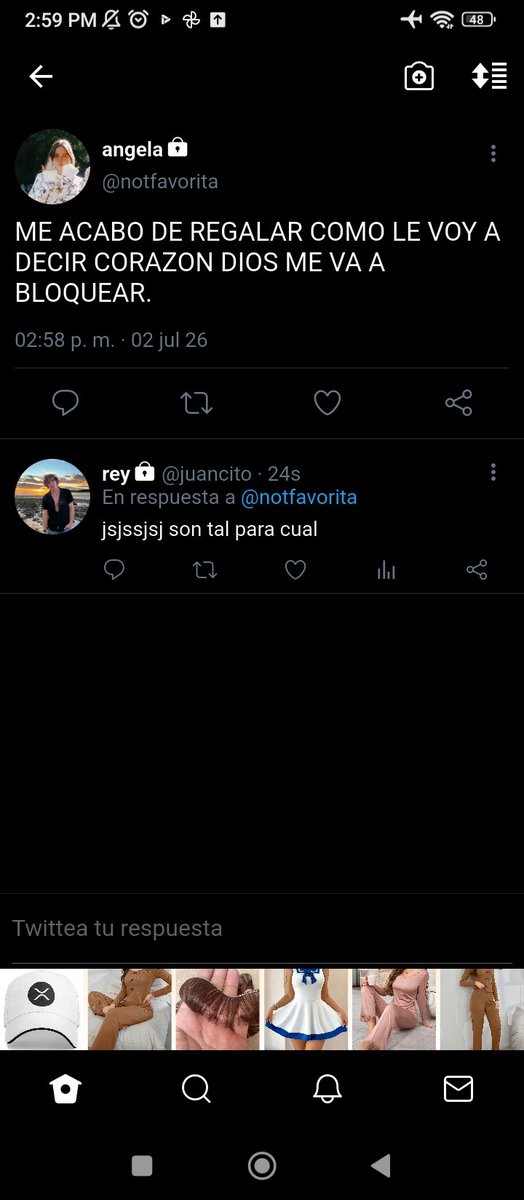Open overflow menu on angela's tweet
This screenshot has height=1200, width=524.
(x=493, y=154)
